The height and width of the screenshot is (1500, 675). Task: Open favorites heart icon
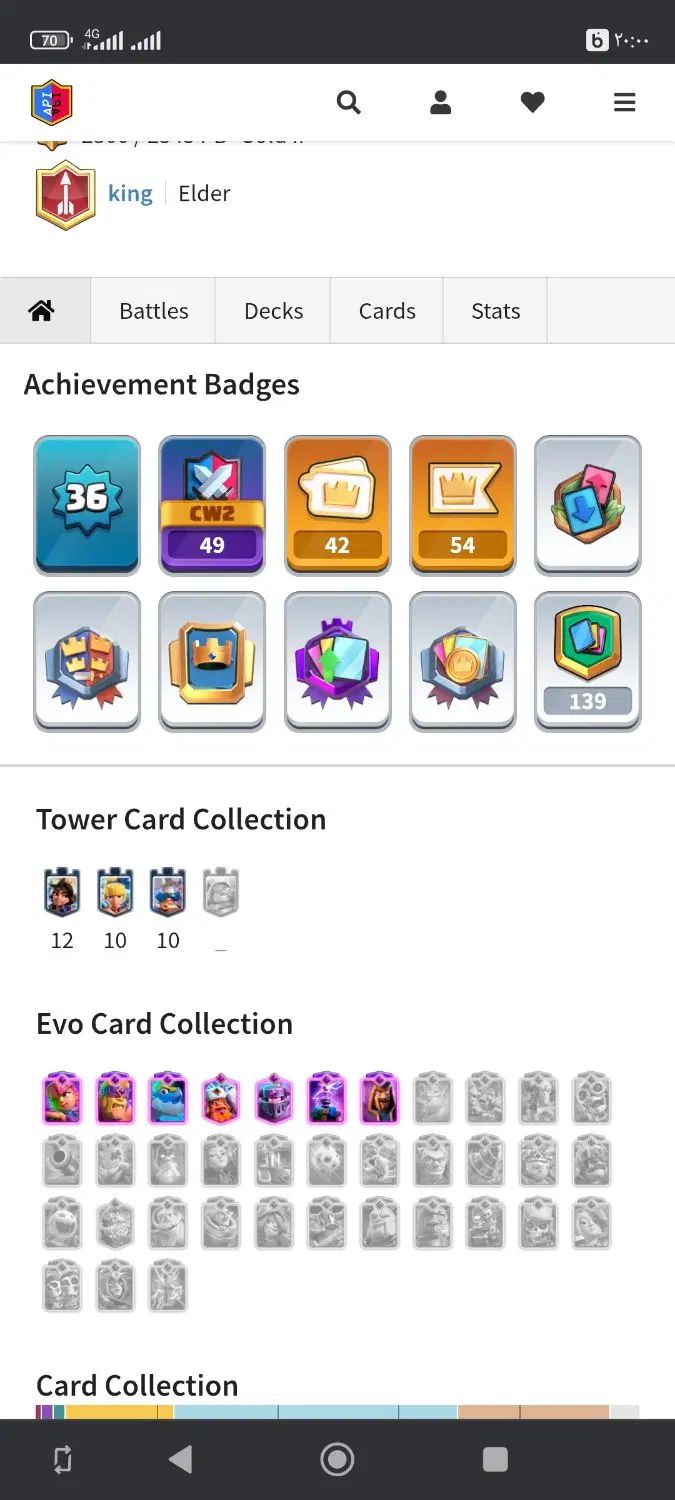[x=532, y=102]
